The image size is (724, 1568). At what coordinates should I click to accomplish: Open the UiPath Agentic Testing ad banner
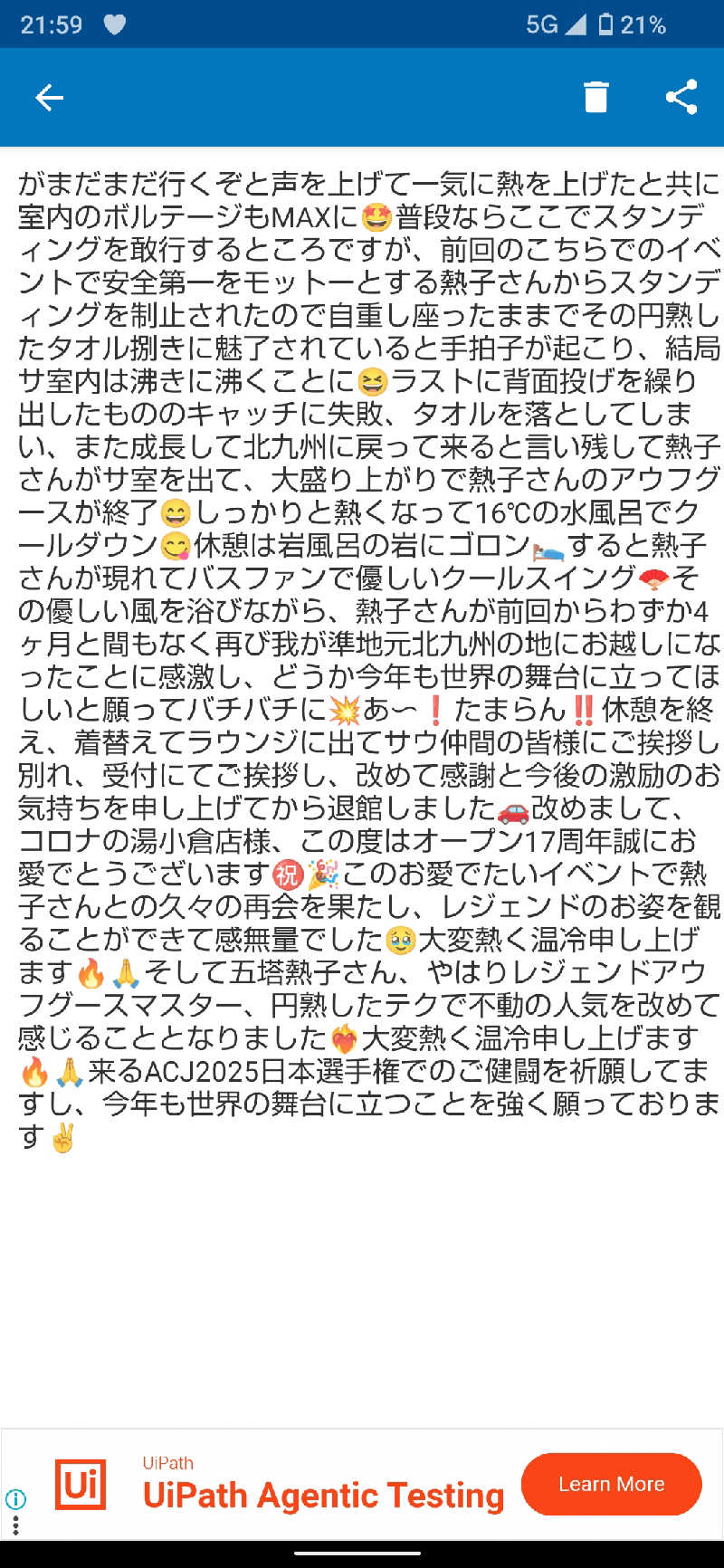(322, 1495)
